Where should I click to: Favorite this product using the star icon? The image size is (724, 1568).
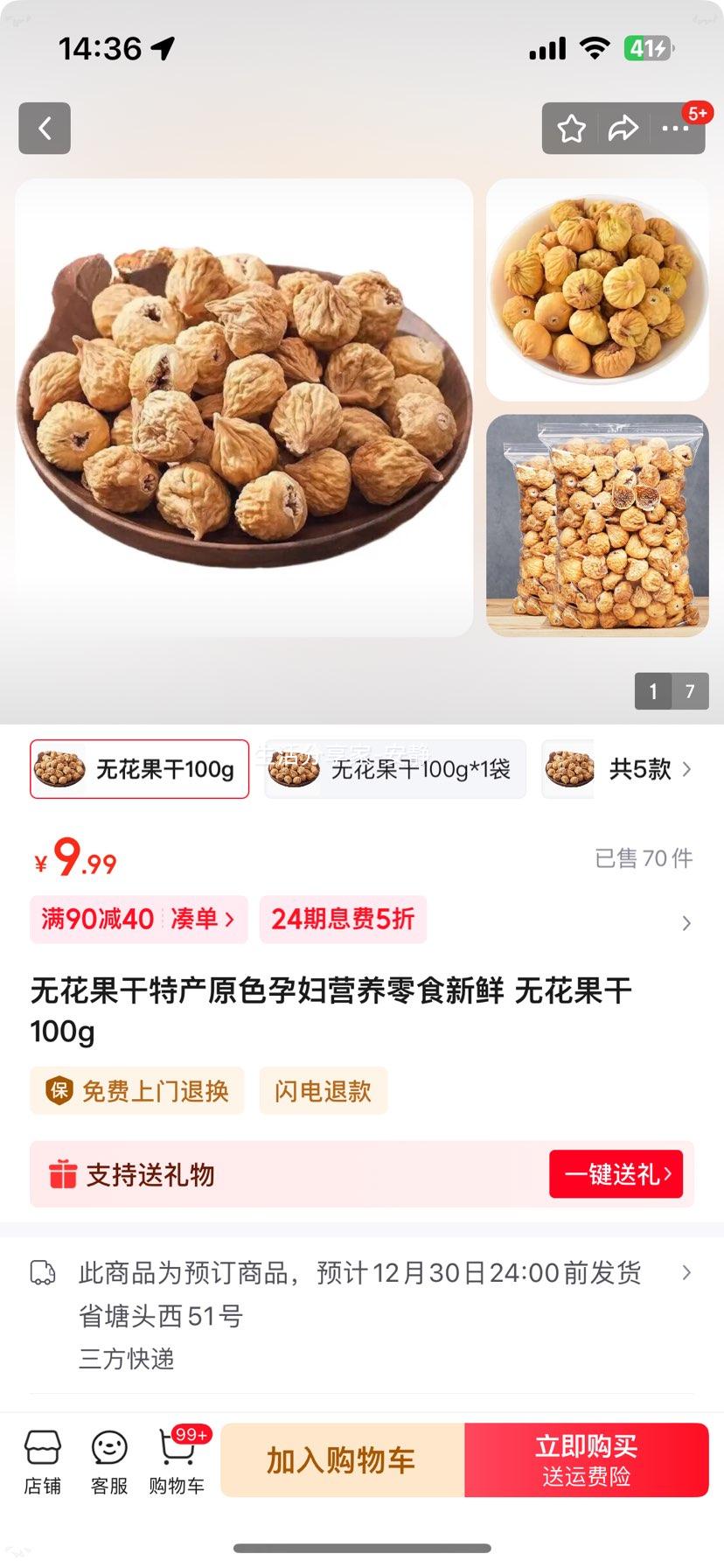click(571, 128)
